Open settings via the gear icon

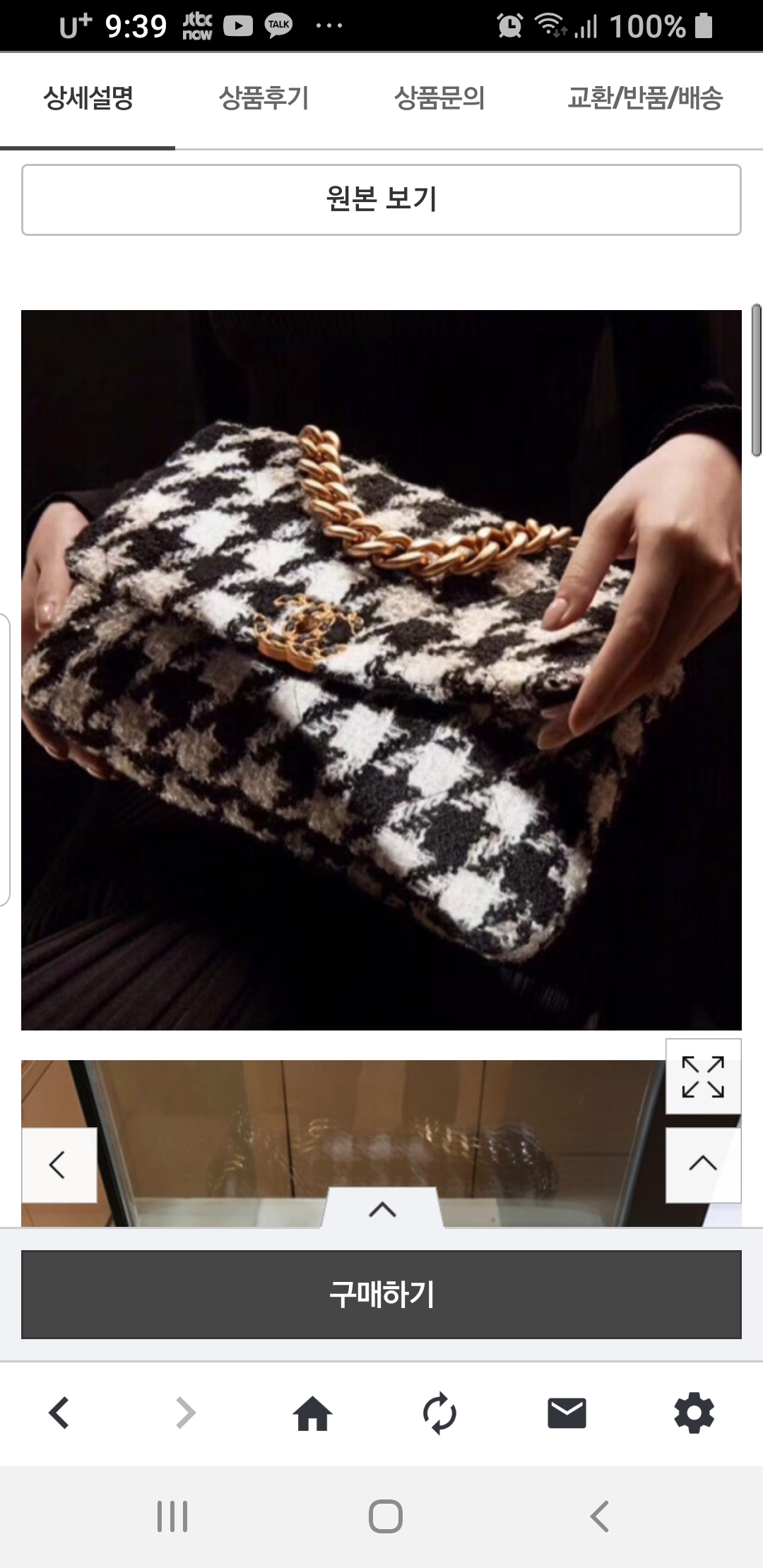[x=694, y=1413]
